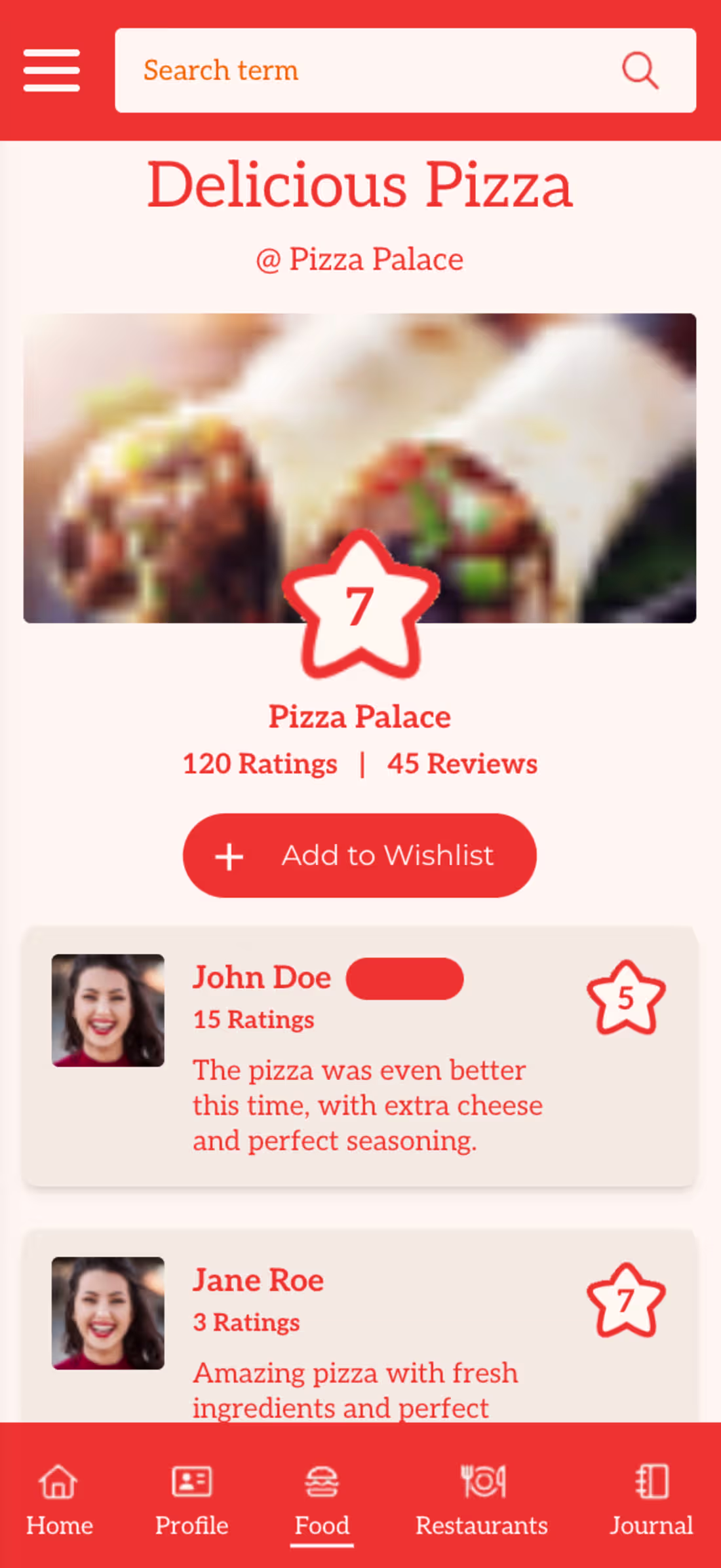
Task: Add Delicious Pizza to Wishlist
Action: point(359,855)
